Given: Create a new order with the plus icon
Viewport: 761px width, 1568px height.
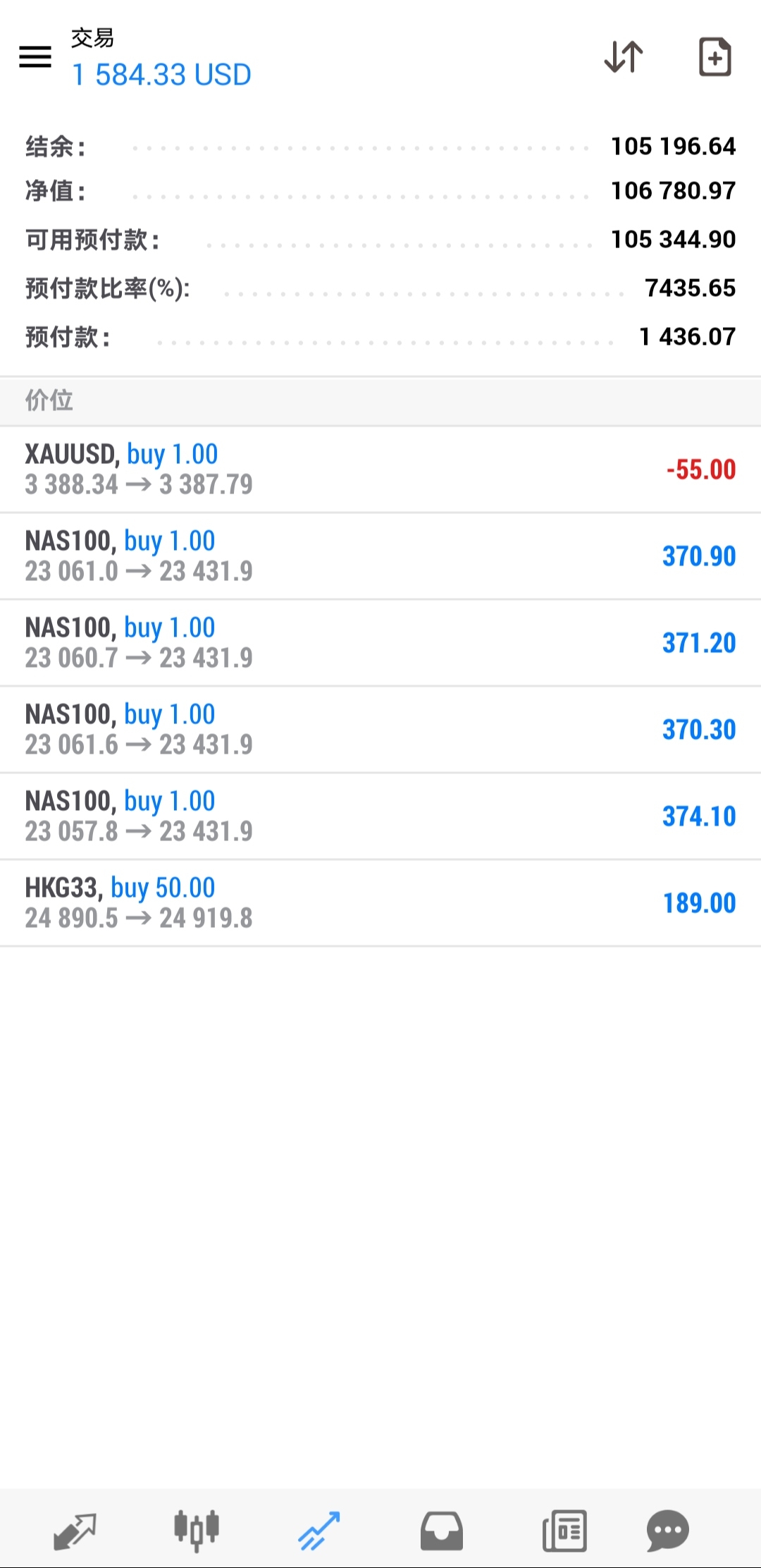Looking at the screenshot, I should (x=714, y=57).
